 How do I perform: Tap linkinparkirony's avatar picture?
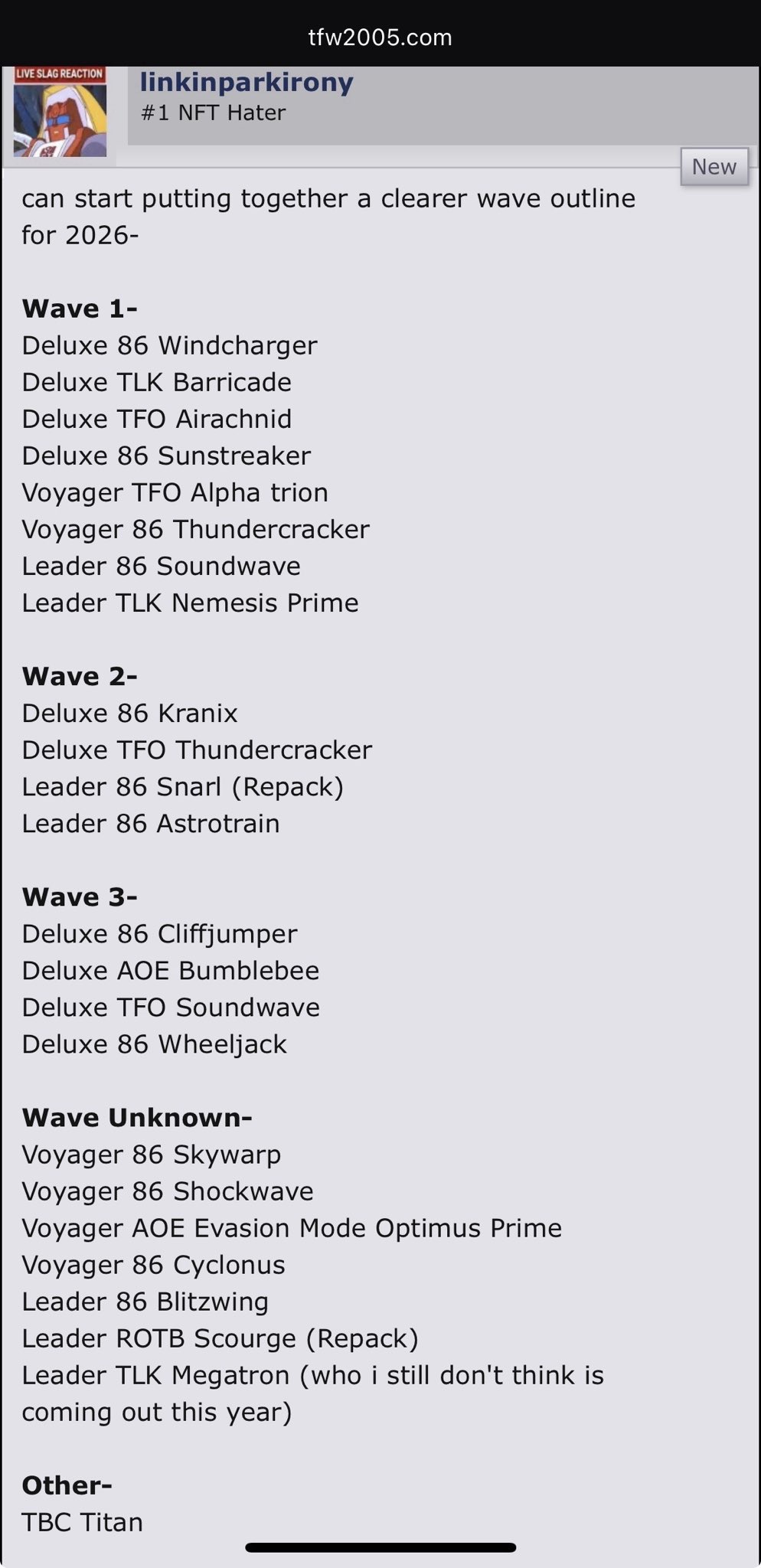[x=60, y=112]
